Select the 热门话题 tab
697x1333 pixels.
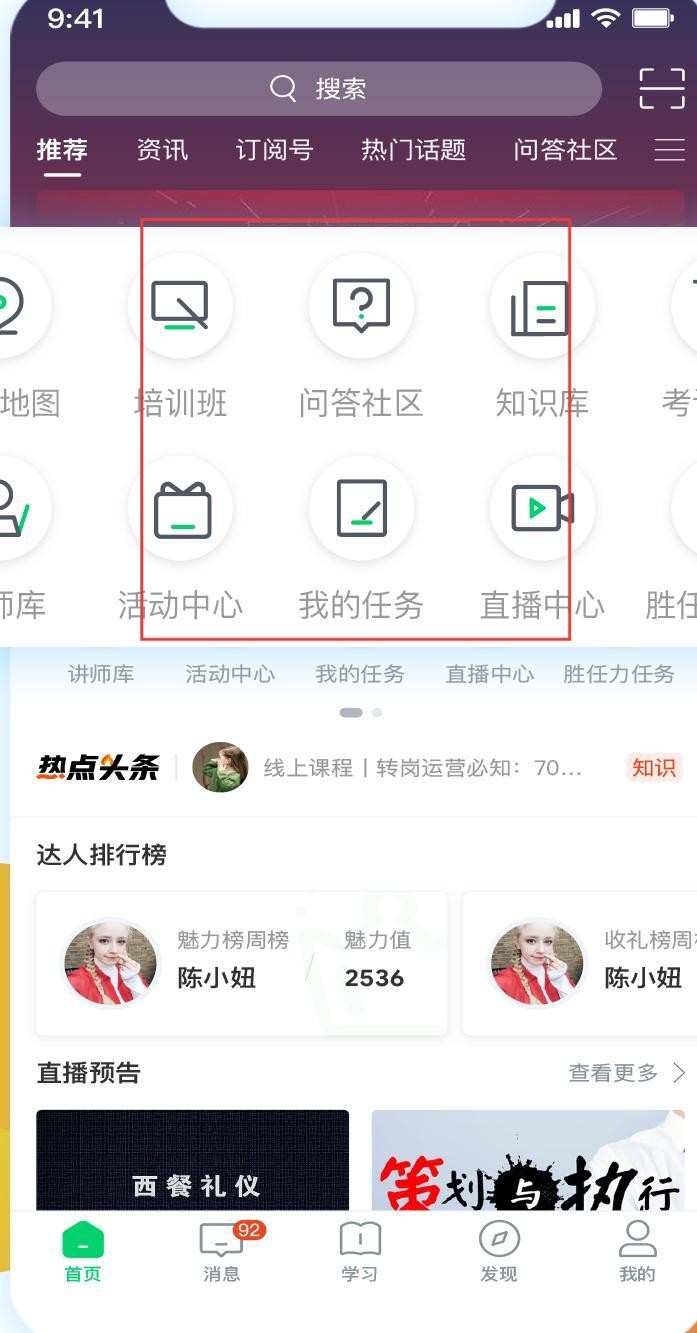(413, 150)
